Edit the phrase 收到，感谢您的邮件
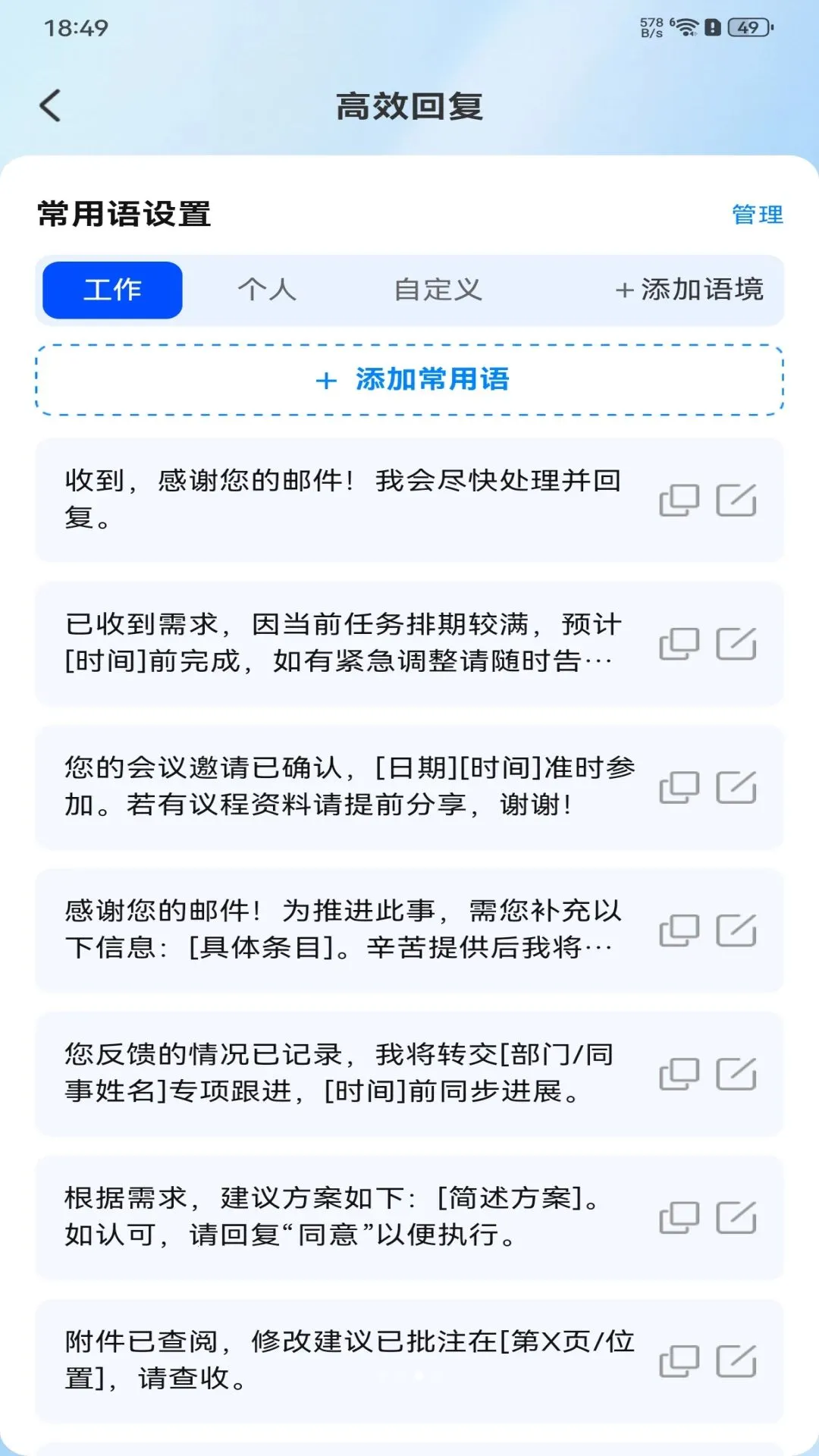 point(736,500)
